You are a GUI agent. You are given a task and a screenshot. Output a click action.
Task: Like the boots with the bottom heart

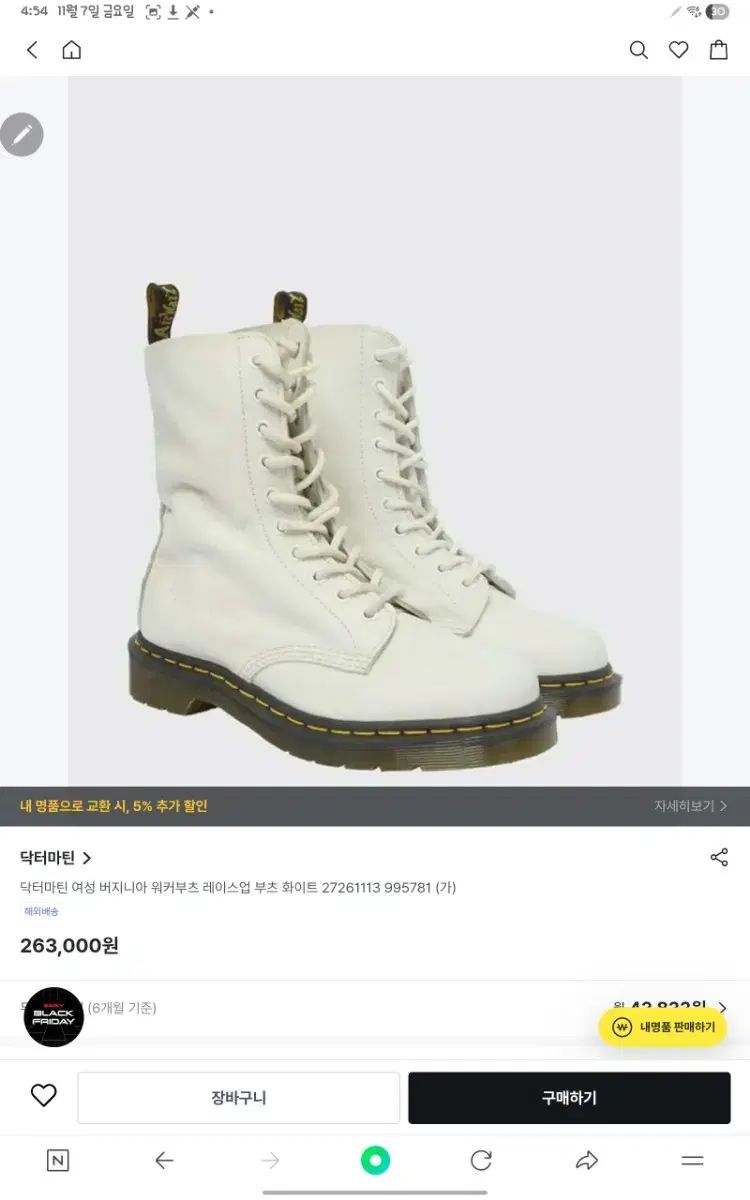[42, 1096]
